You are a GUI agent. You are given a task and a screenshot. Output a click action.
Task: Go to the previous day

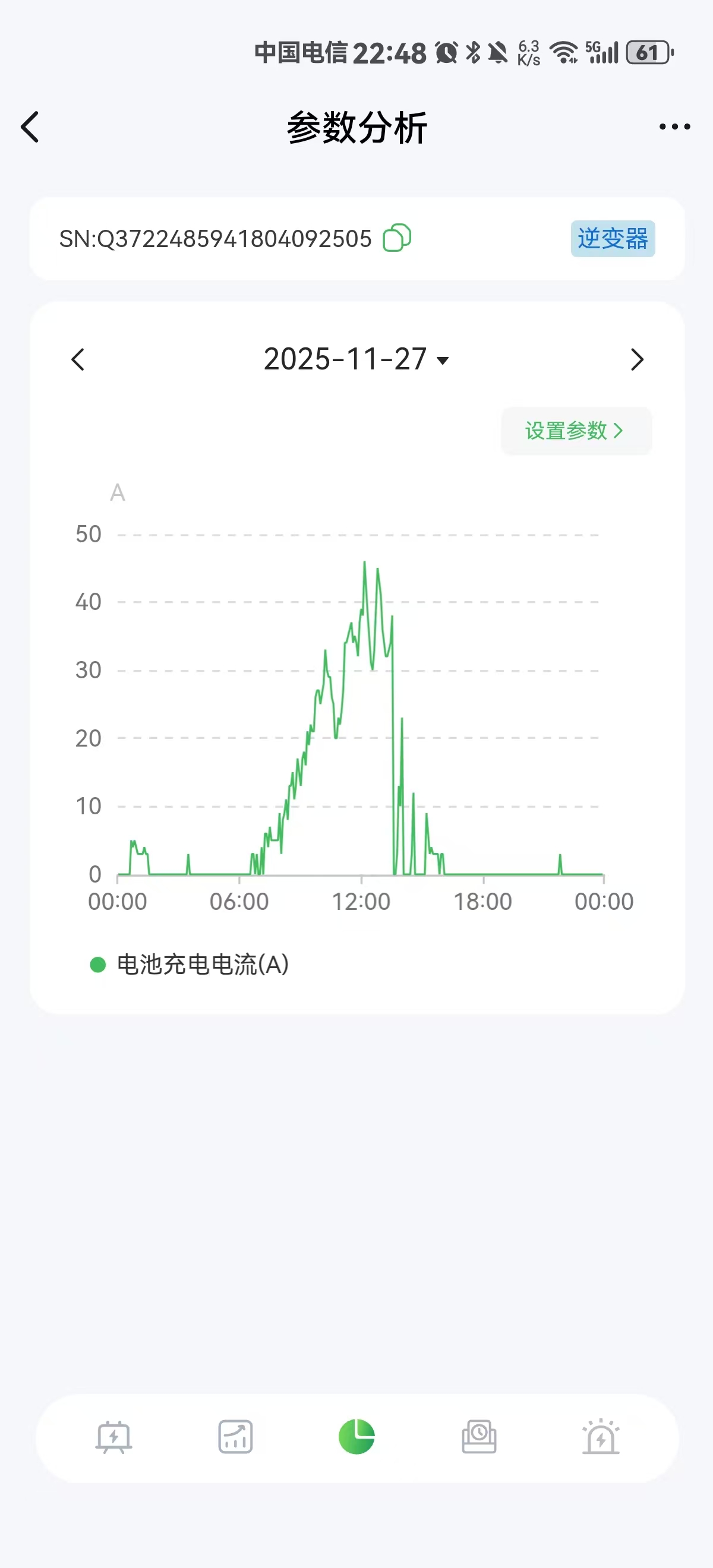tap(78, 360)
